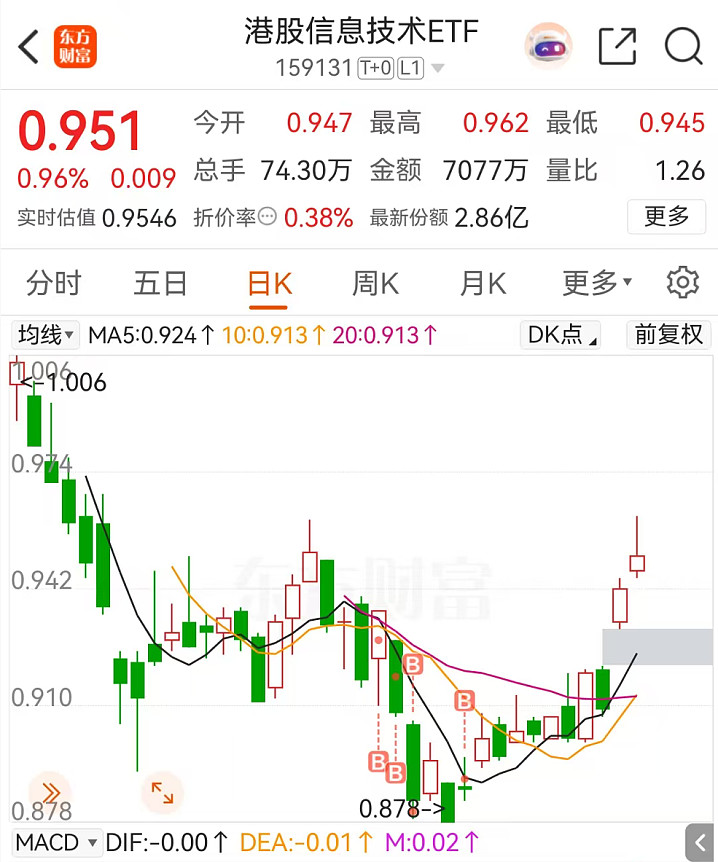Switch to the 五日 chart tab

coord(161,284)
